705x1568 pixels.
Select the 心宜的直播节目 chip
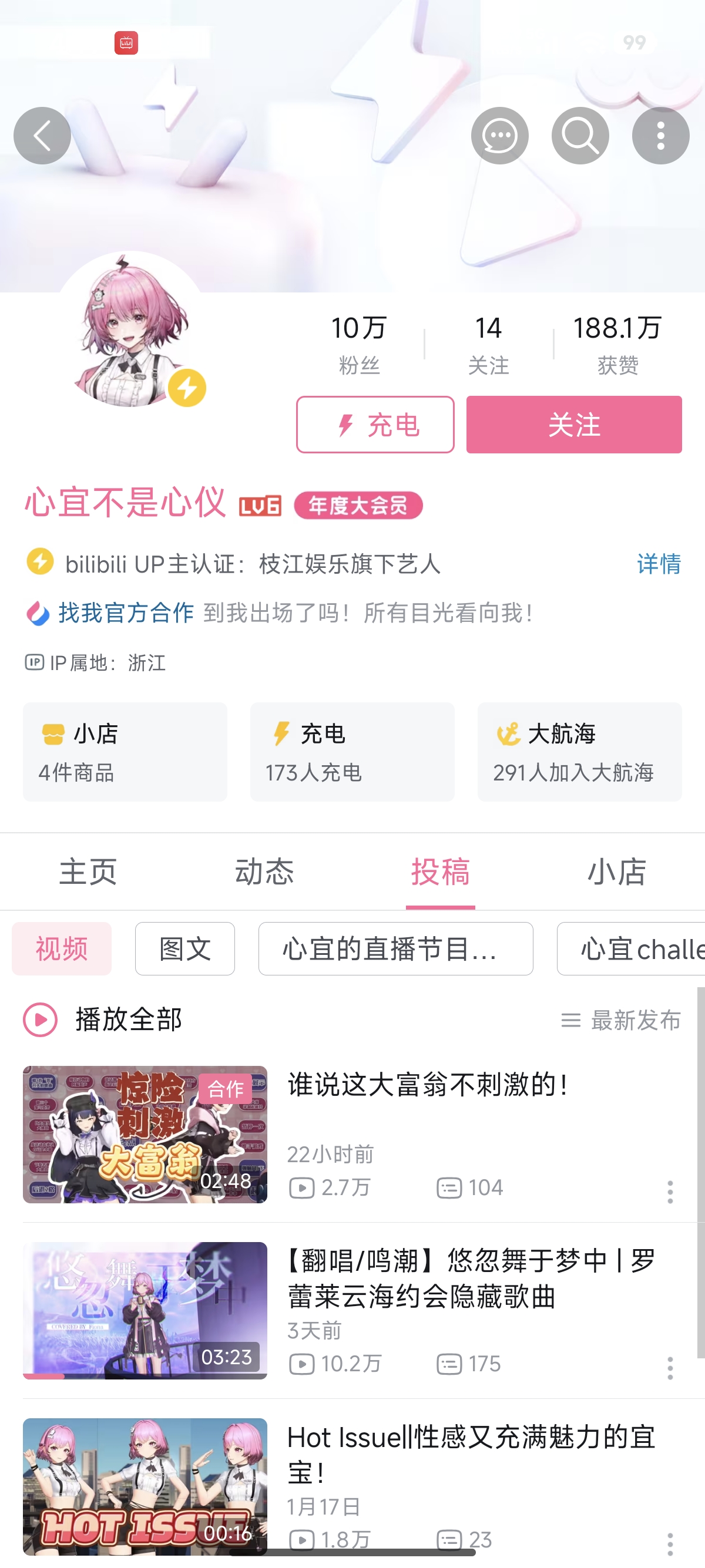[395, 948]
